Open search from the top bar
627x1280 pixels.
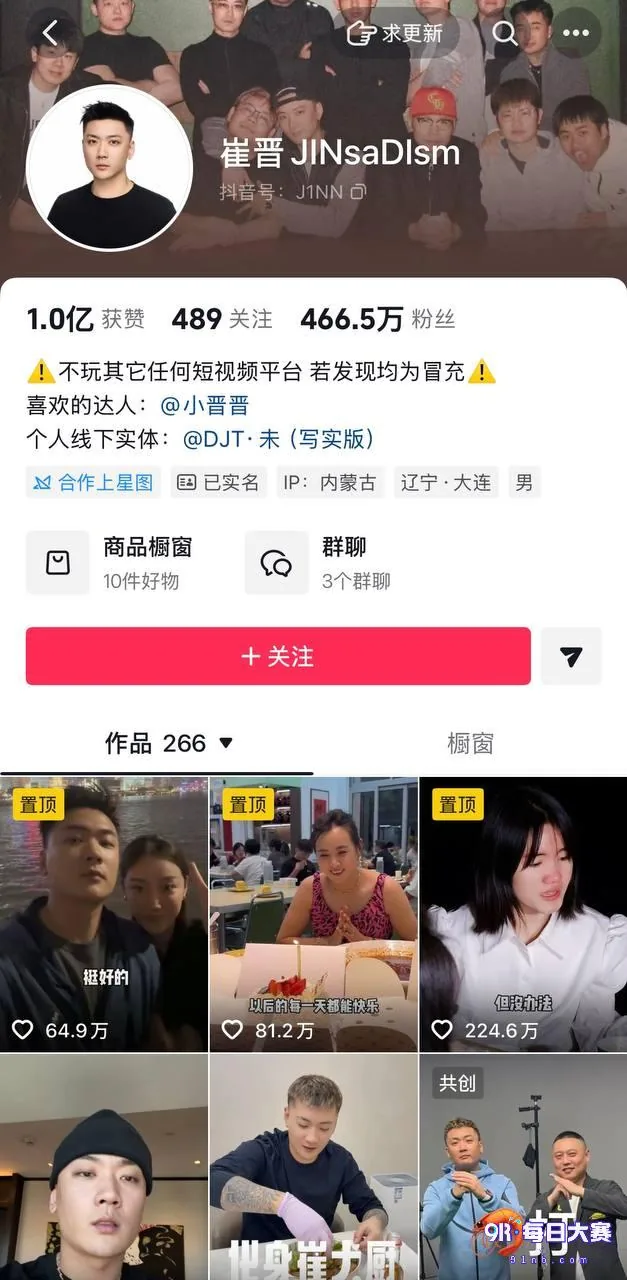(x=505, y=34)
